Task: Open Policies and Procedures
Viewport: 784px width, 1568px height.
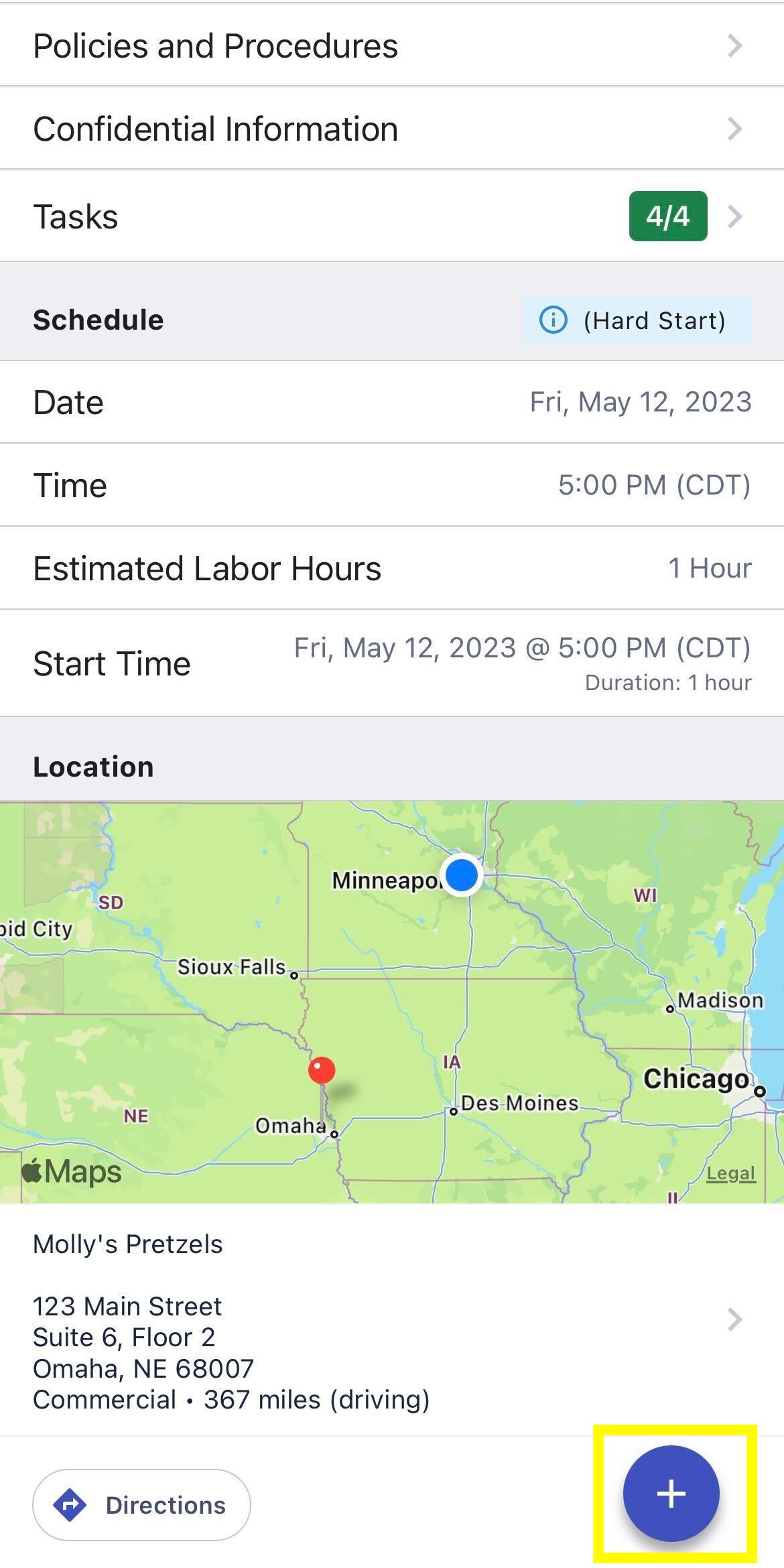Action: click(391, 46)
